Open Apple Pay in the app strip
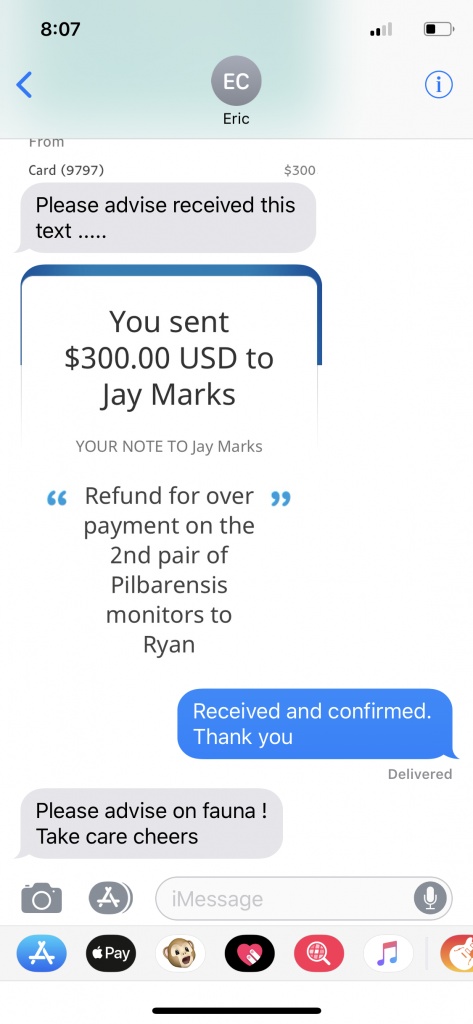The width and height of the screenshot is (473, 1024). 110,953
